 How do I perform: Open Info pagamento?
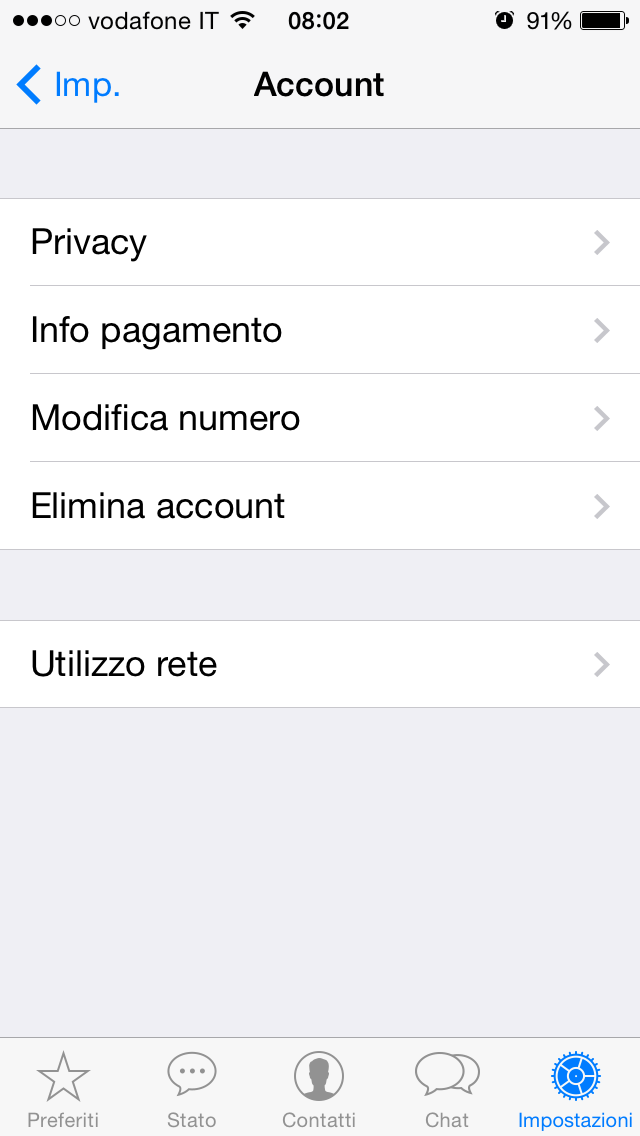tap(320, 330)
